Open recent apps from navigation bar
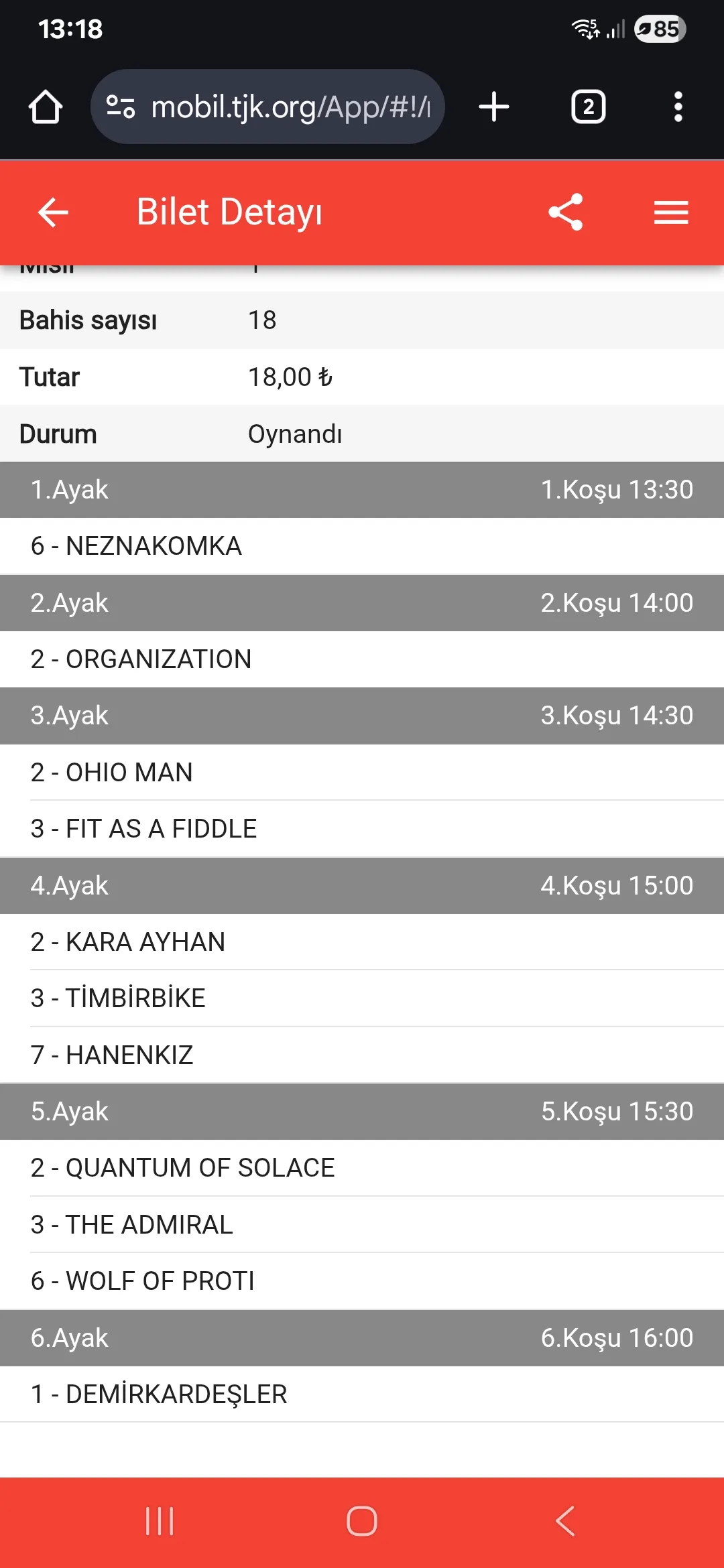The image size is (724, 1568). (x=160, y=1521)
